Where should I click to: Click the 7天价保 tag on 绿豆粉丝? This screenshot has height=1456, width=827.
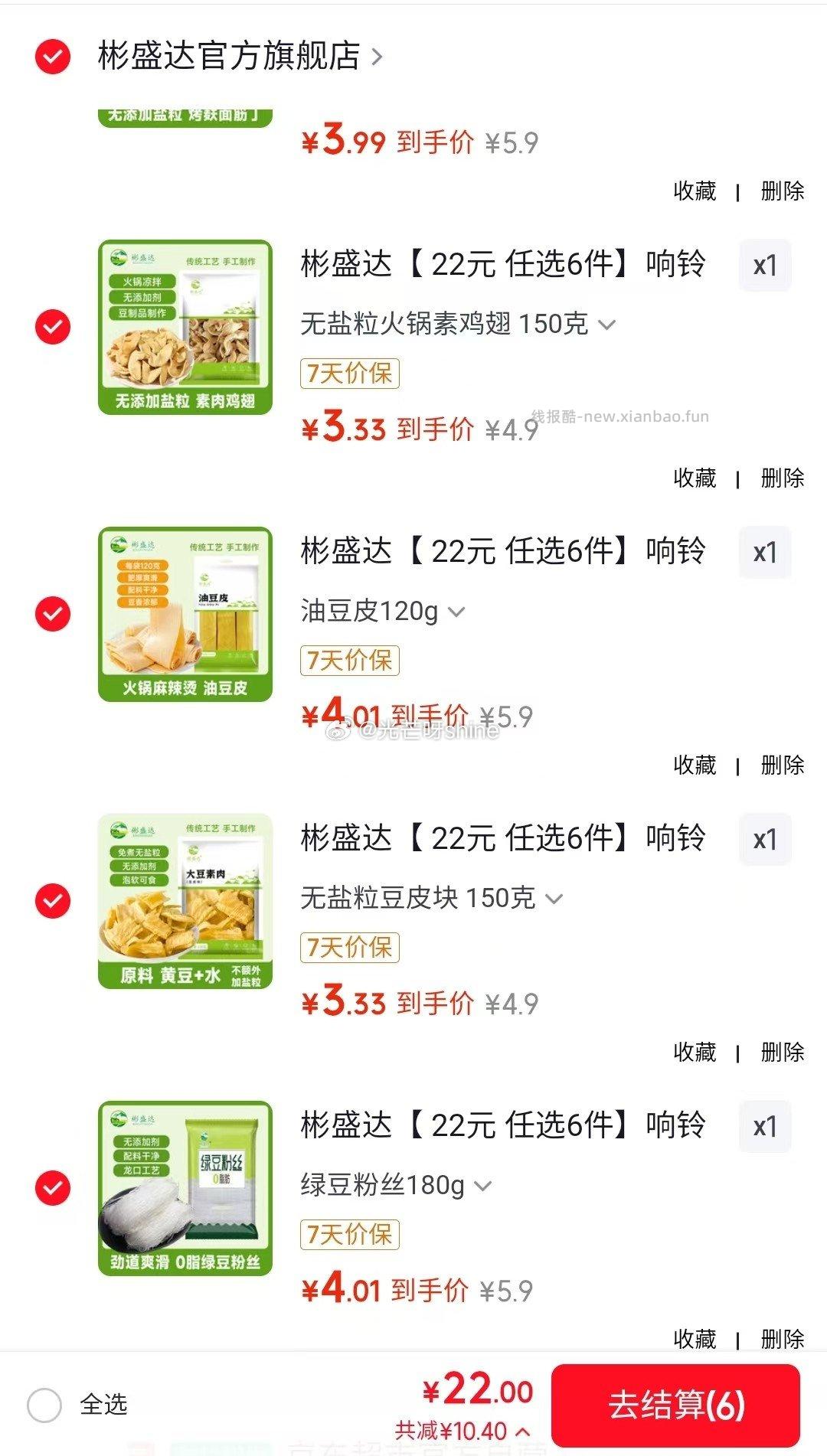pyautogui.click(x=351, y=1234)
